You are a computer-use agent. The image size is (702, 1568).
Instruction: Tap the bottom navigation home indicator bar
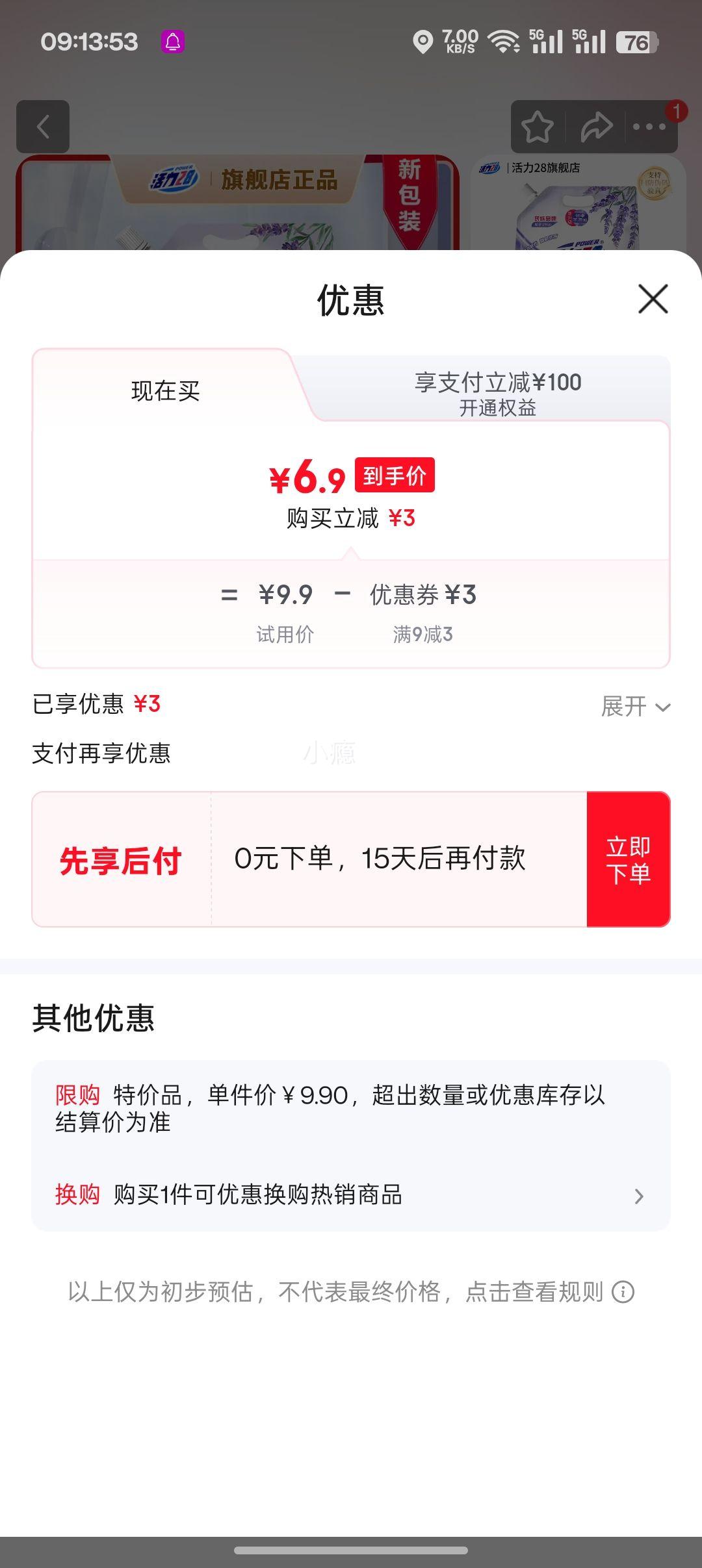point(351,1549)
